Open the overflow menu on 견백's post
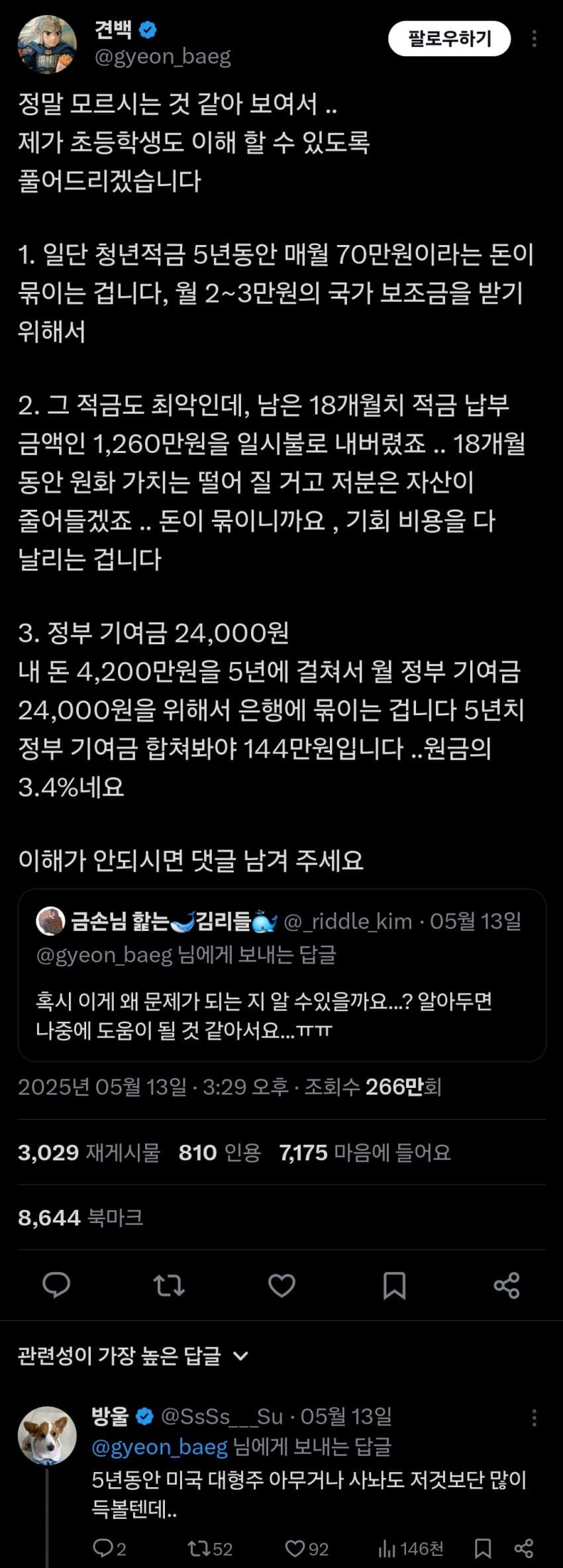Image resolution: width=563 pixels, height=1568 pixels. coord(534,39)
